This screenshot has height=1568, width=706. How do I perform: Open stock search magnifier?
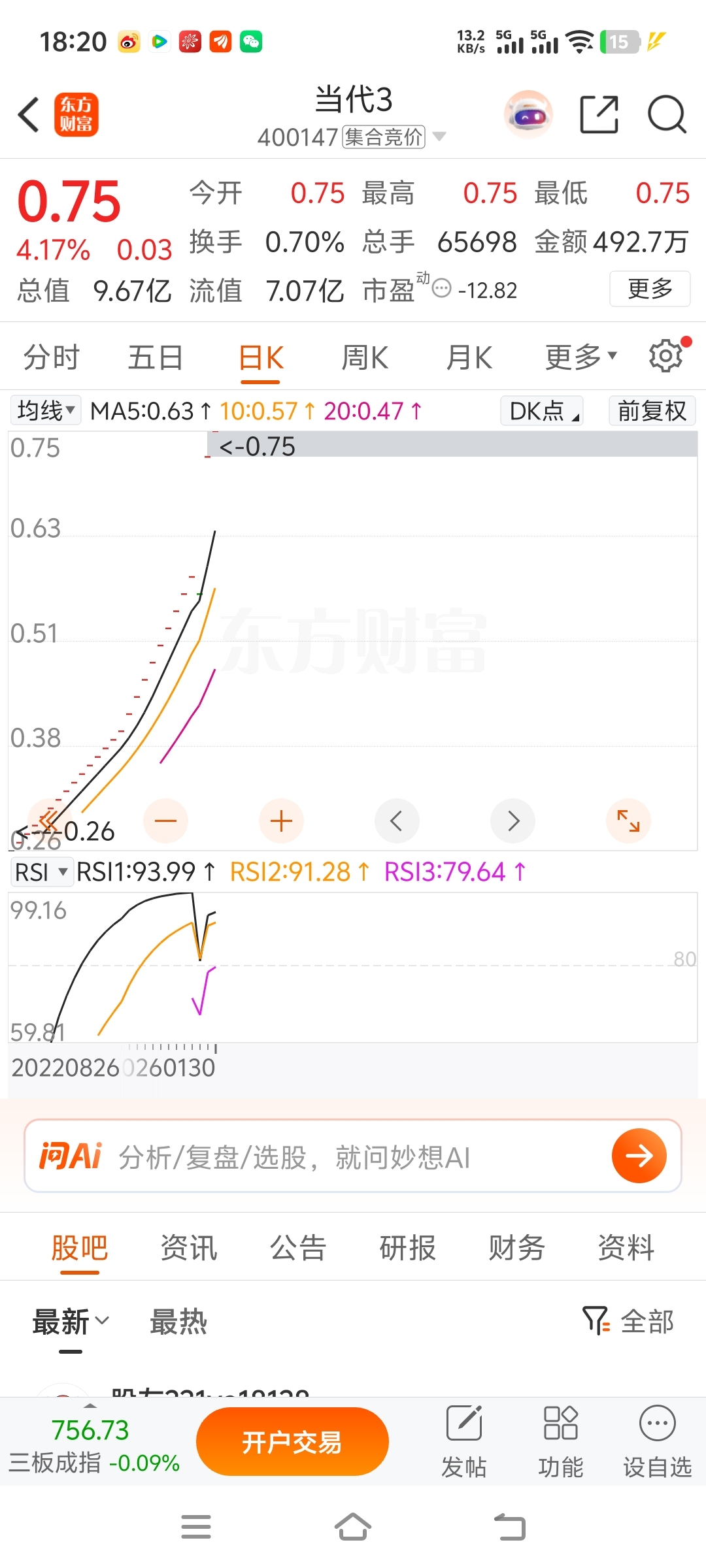(x=666, y=115)
